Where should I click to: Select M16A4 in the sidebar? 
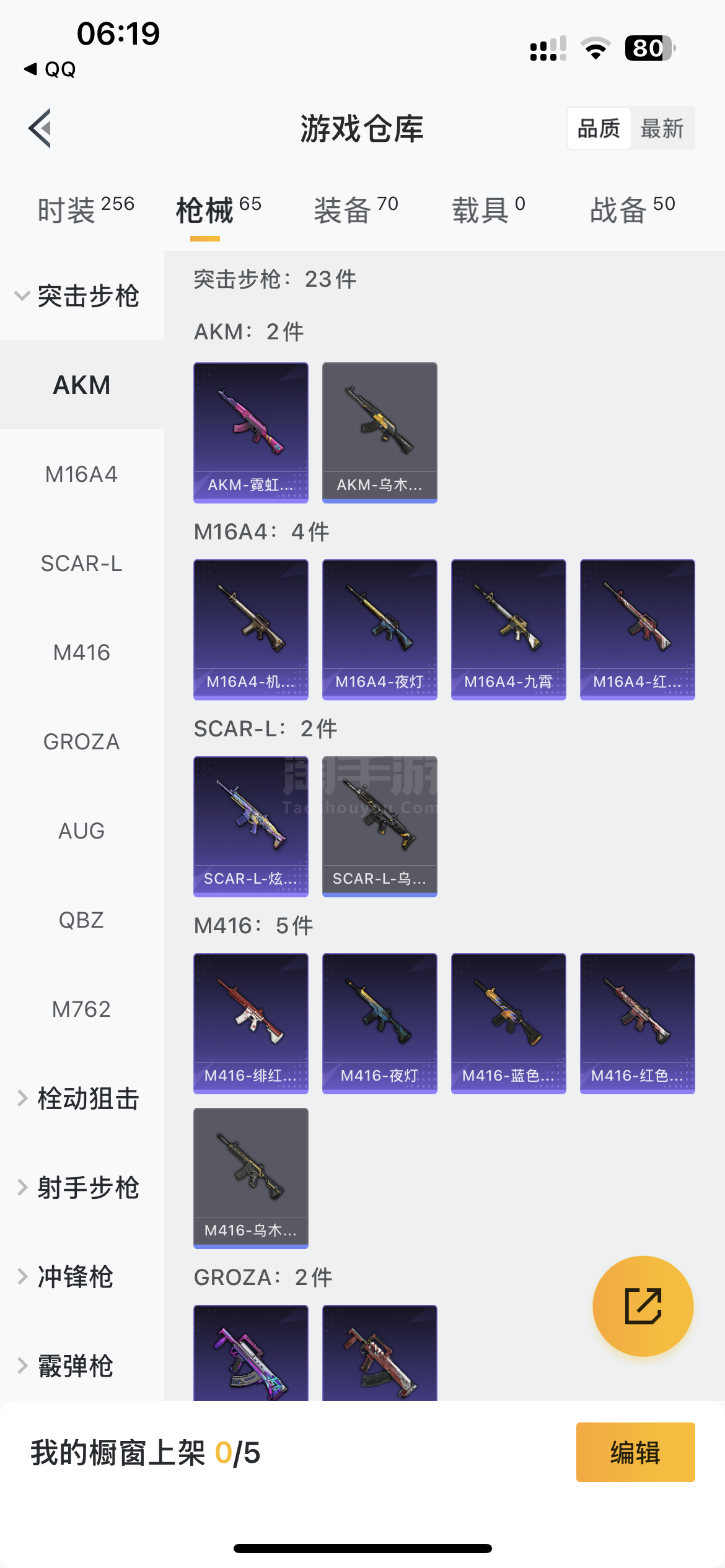point(81,474)
